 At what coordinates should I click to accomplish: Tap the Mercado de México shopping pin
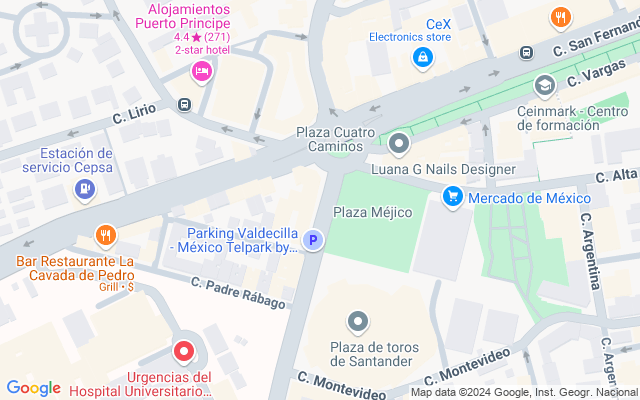click(453, 197)
